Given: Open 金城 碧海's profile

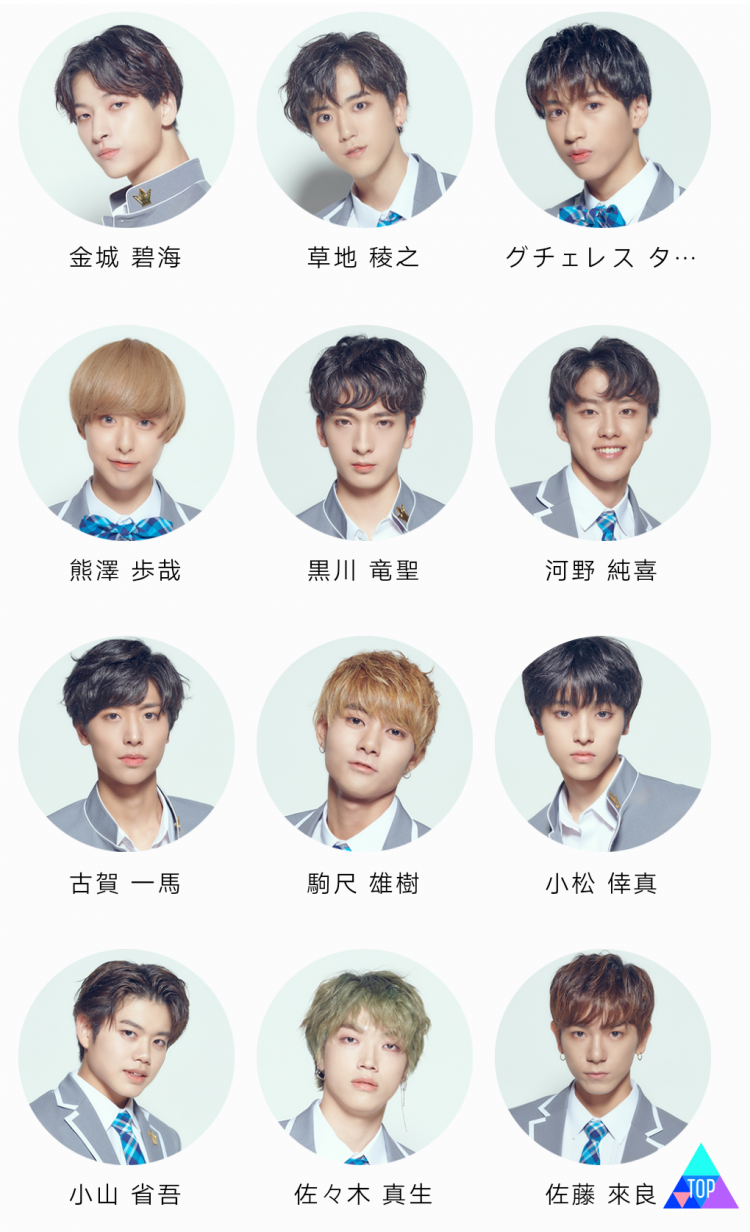Looking at the screenshot, I should [x=126, y=120].
